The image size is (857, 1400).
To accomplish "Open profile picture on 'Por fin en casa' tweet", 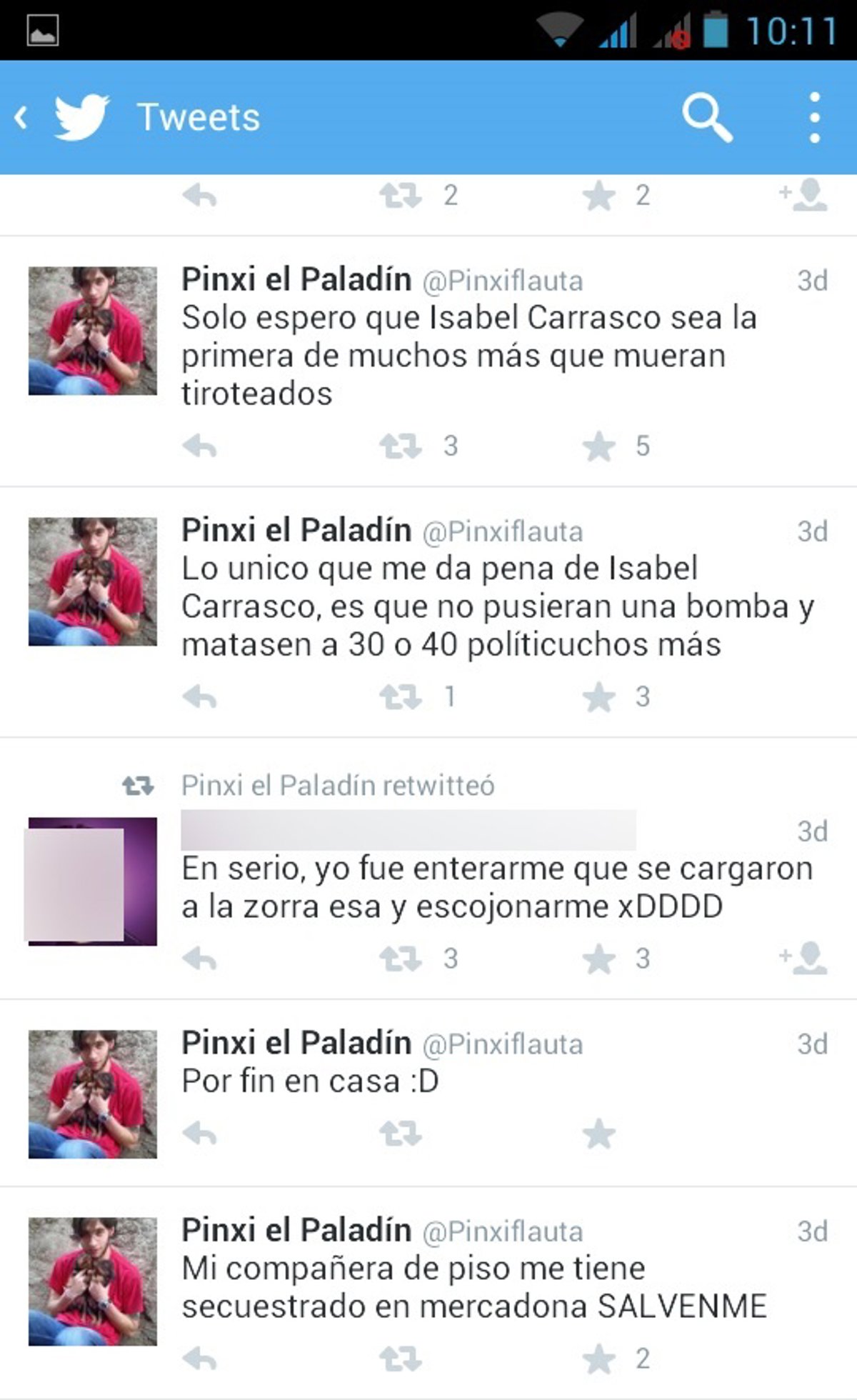I will point(93,1094).
